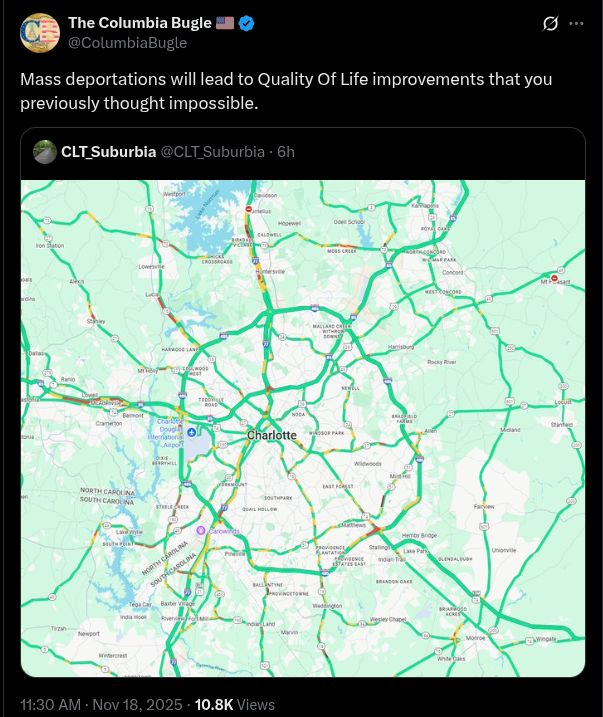Open the post overflow menu
603x717 pixels.
pyautogui.click(x=576, y=24)
